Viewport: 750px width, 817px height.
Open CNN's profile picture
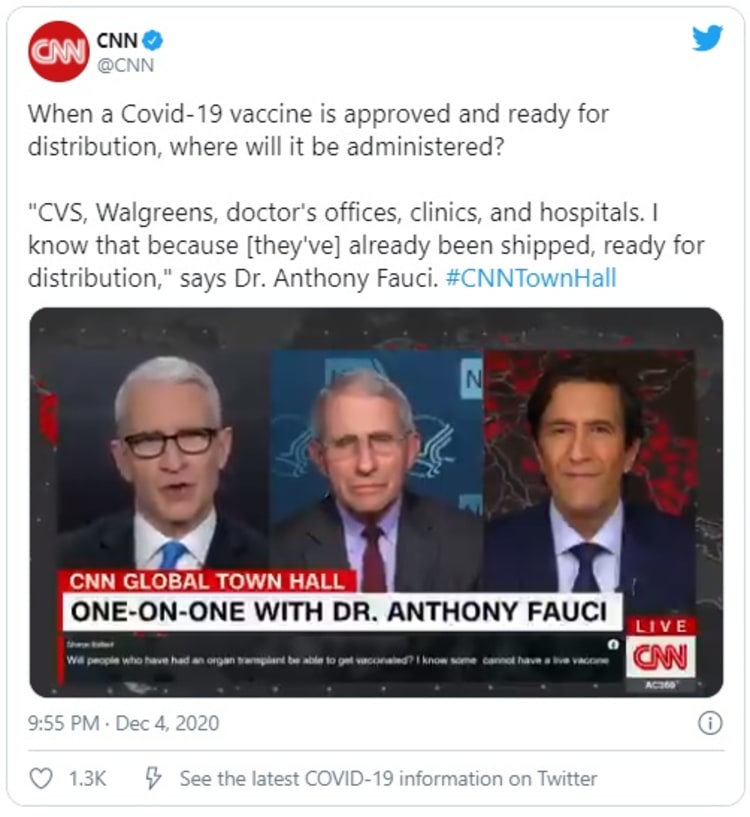click(58, 51)
